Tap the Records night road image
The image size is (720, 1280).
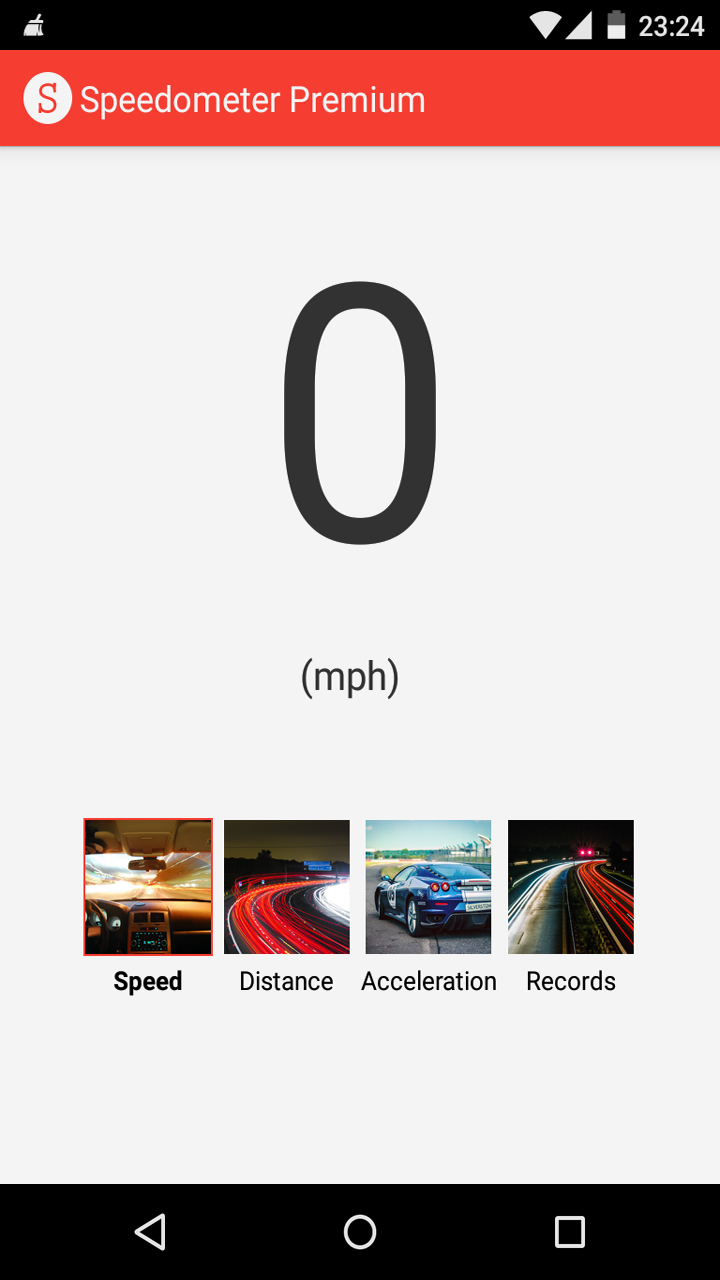tap(570, 885)
